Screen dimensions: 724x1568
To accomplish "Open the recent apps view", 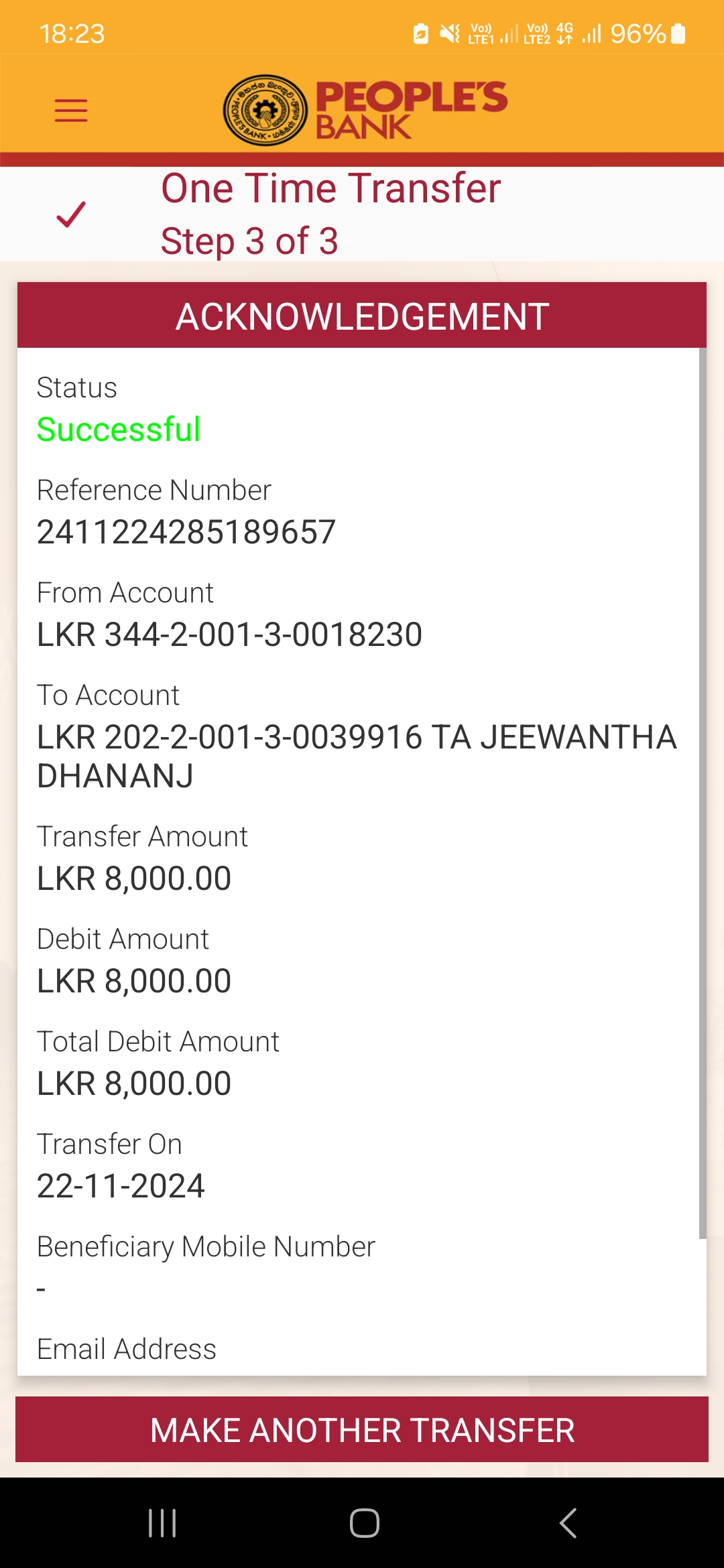I will 162,1523.
